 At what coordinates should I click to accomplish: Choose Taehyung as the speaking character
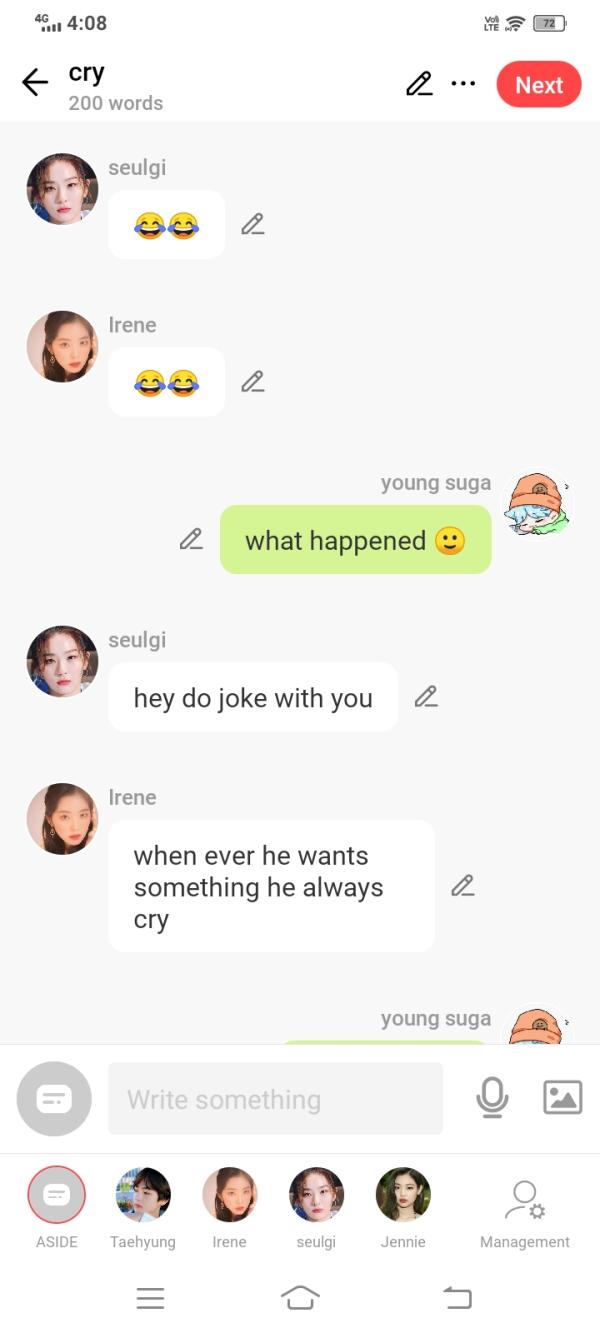click(x=143, y=1196)
